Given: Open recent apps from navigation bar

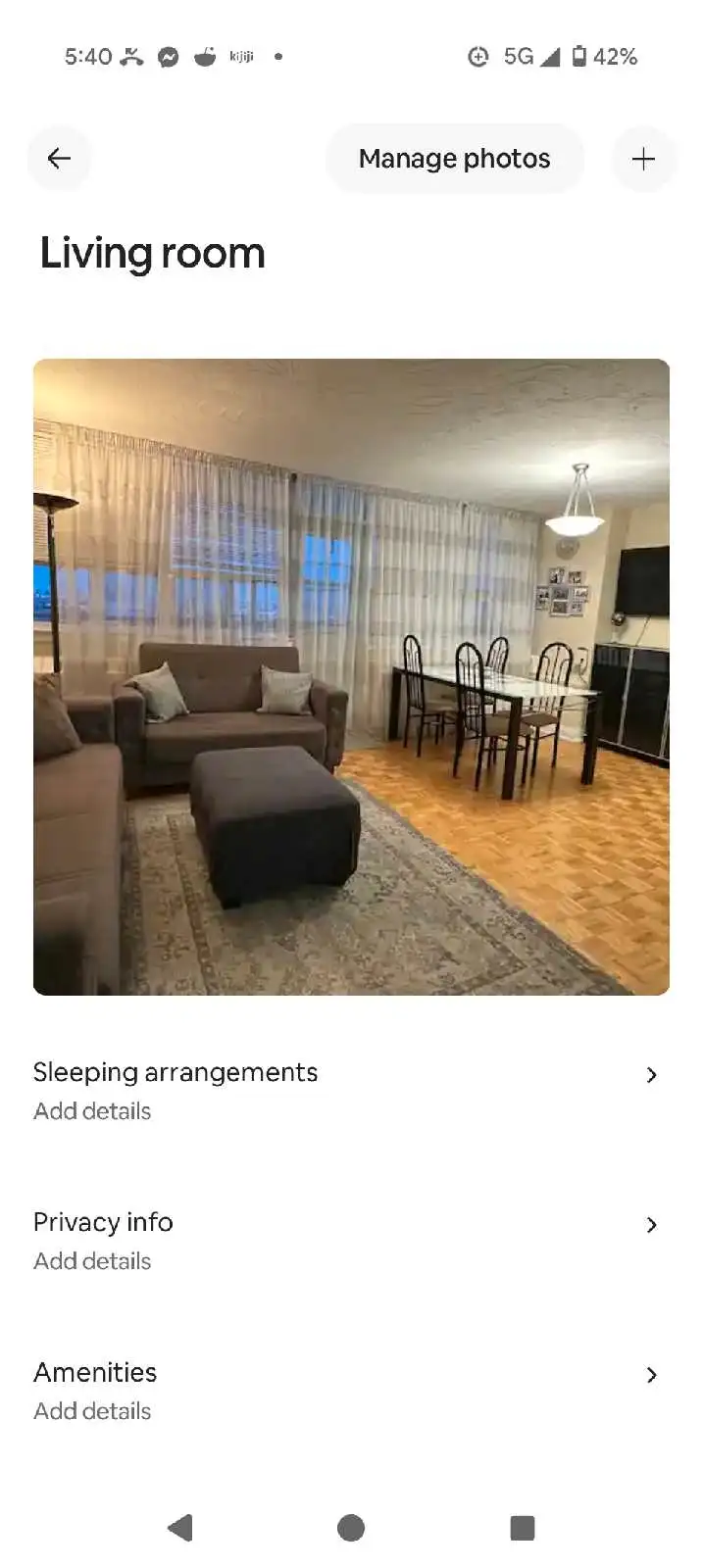Looking at the screenshot, I should 523,1527.
